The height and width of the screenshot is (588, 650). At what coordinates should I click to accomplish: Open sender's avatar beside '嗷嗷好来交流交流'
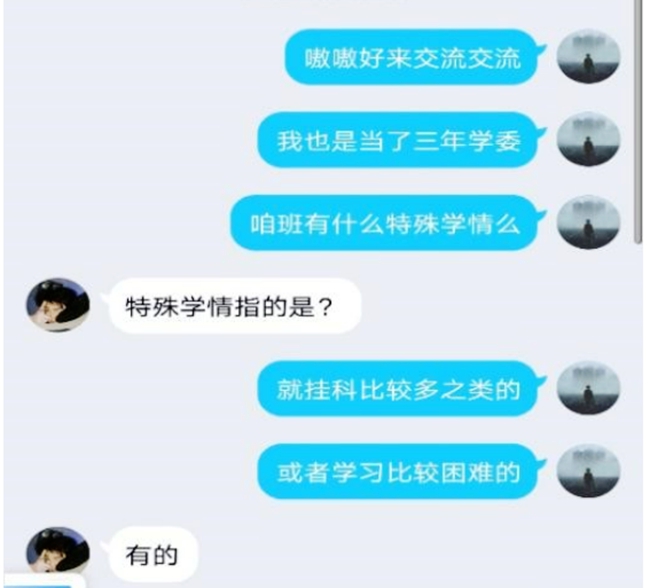[588, 57]
